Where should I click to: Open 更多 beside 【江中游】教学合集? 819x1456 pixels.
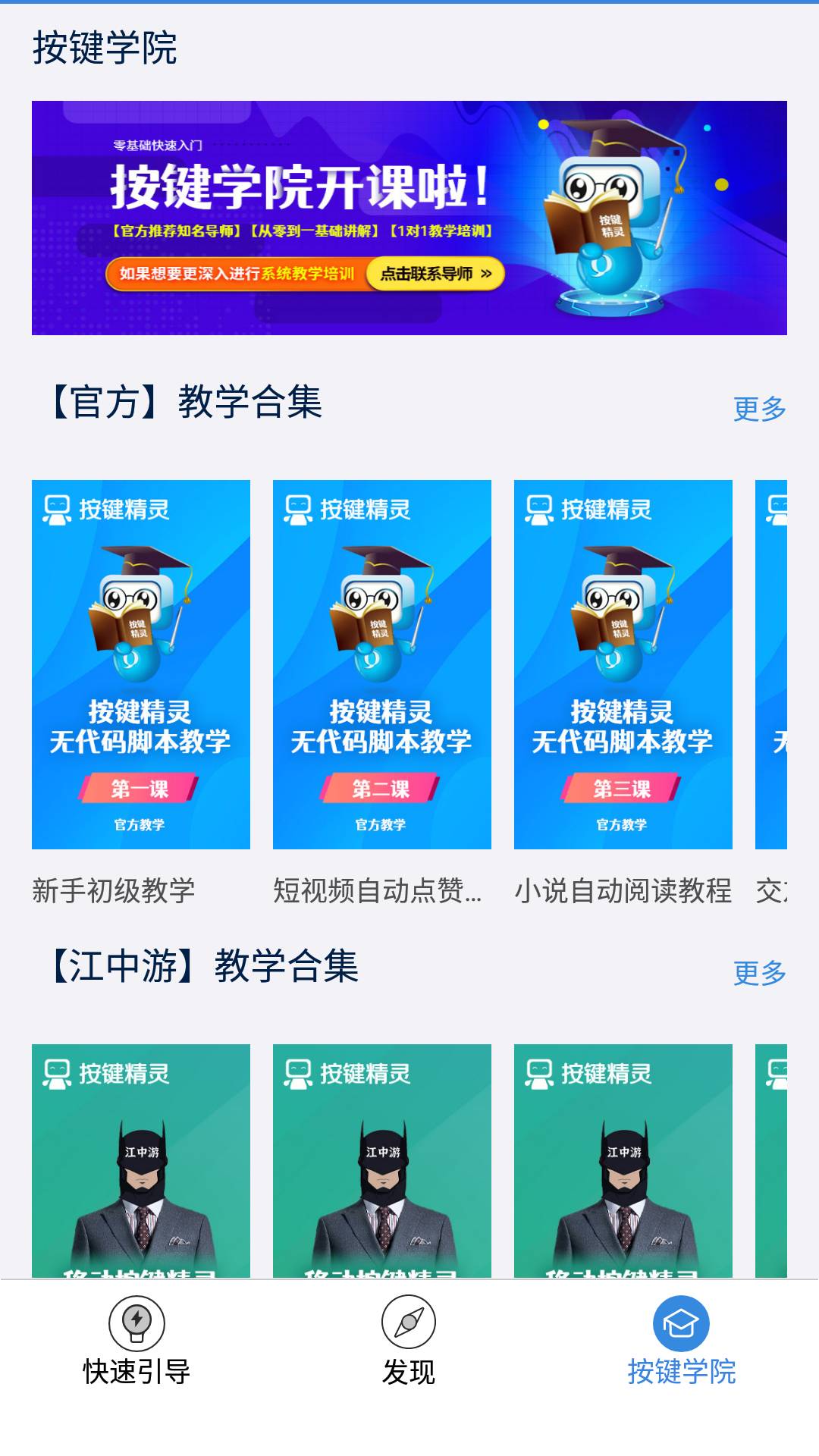click(x=758, y=973)
